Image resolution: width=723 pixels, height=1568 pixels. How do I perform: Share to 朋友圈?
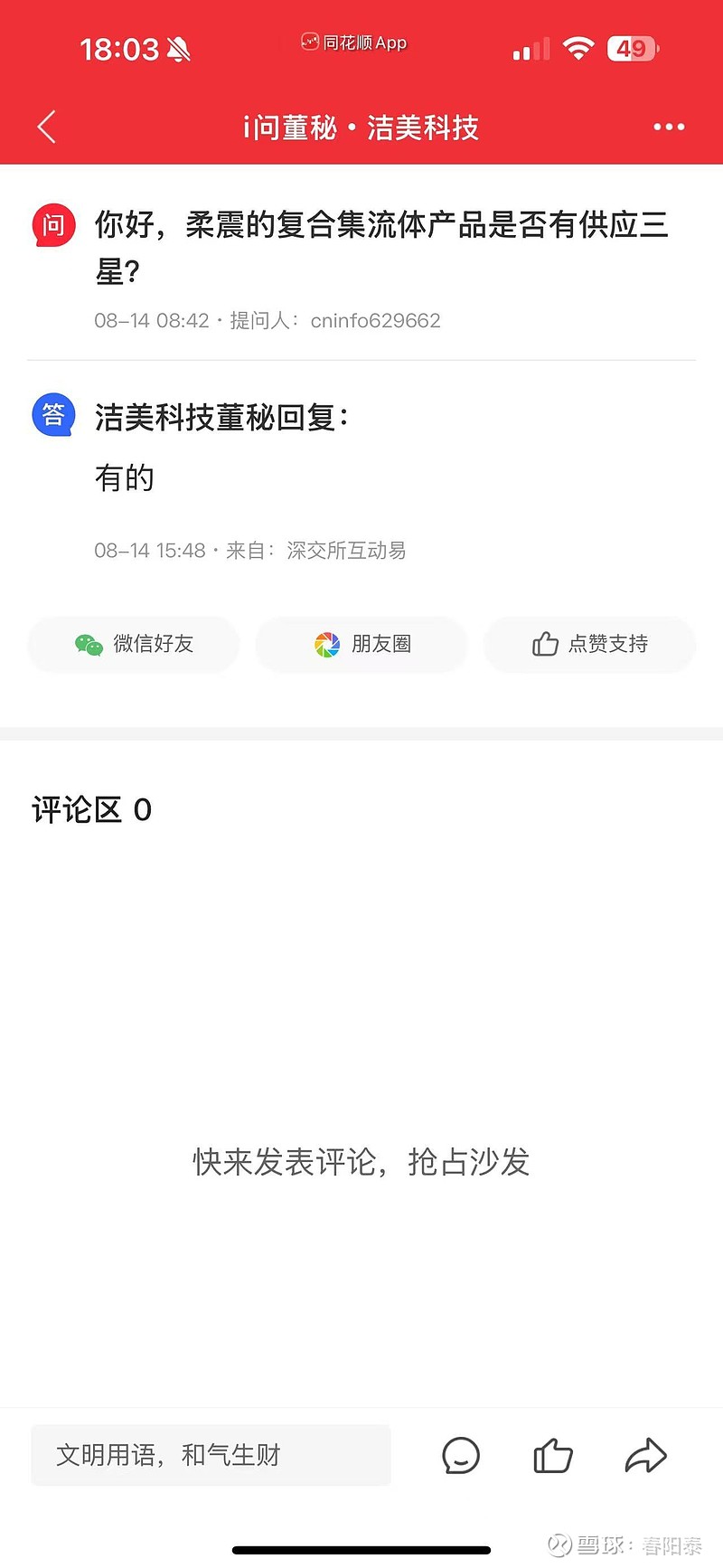click(361, 644)
